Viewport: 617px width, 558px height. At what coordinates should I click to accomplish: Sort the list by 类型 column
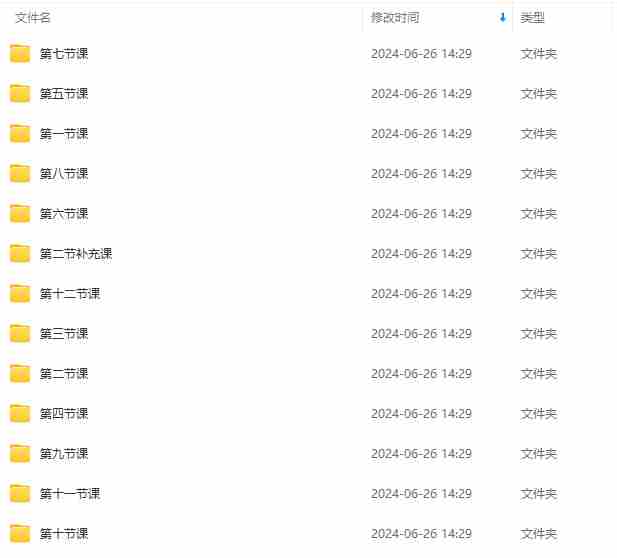(x=533, y=18)
